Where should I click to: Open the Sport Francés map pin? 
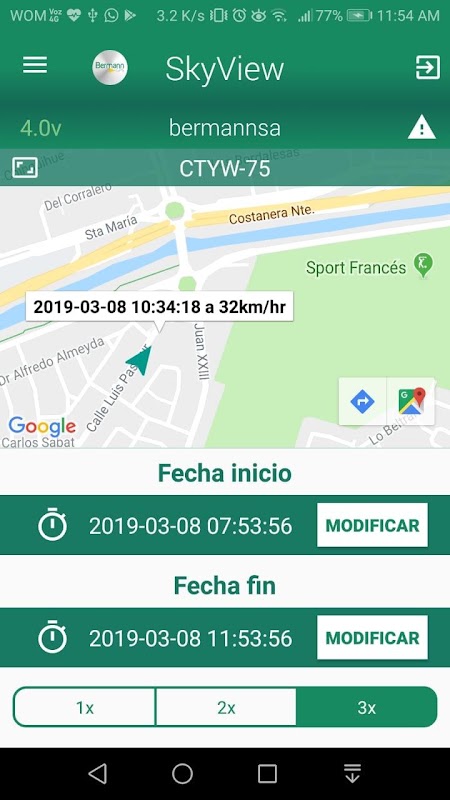coord(423,266)
